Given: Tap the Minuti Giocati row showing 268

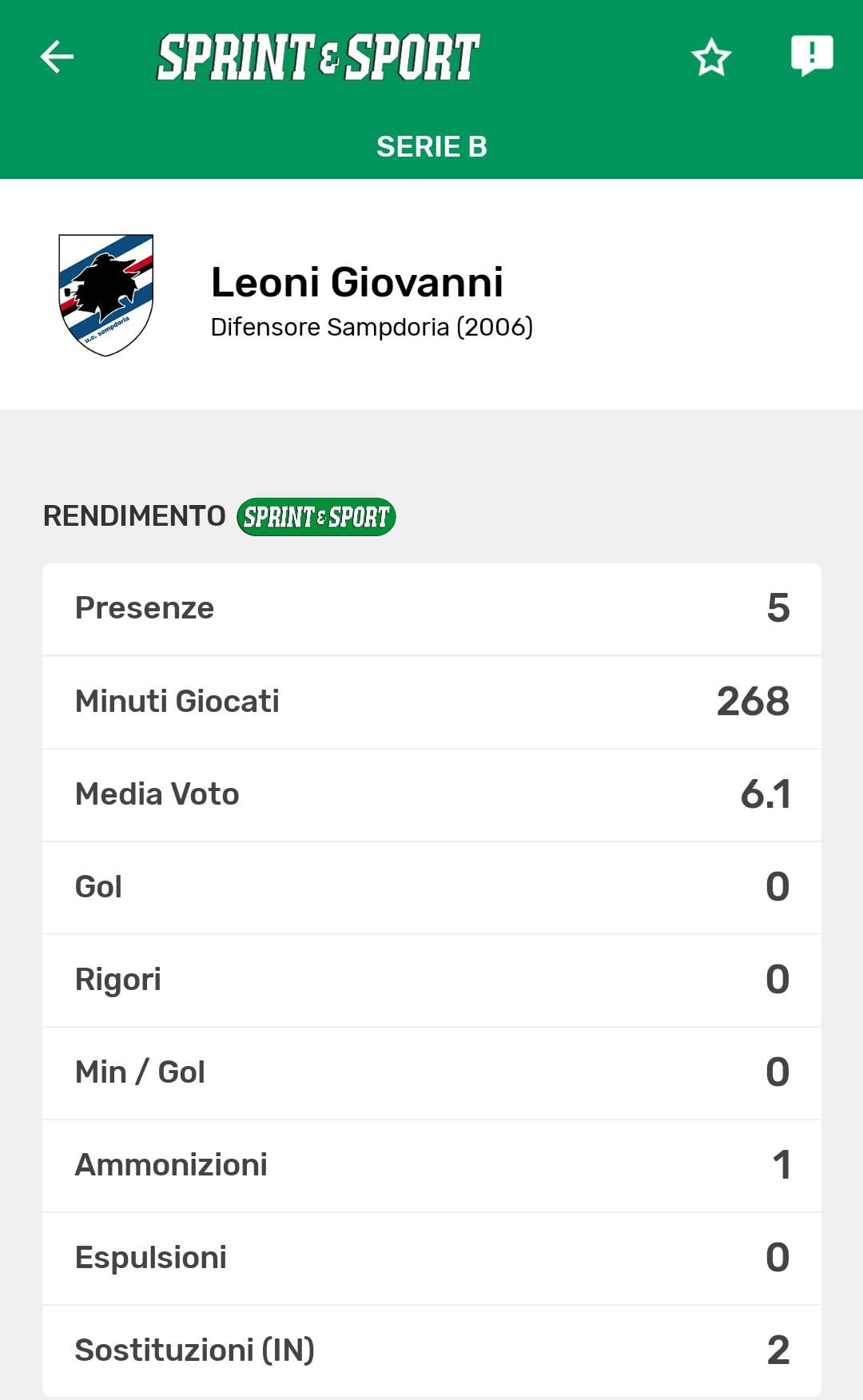Looking at the screenshot, I should pos(431,702).
